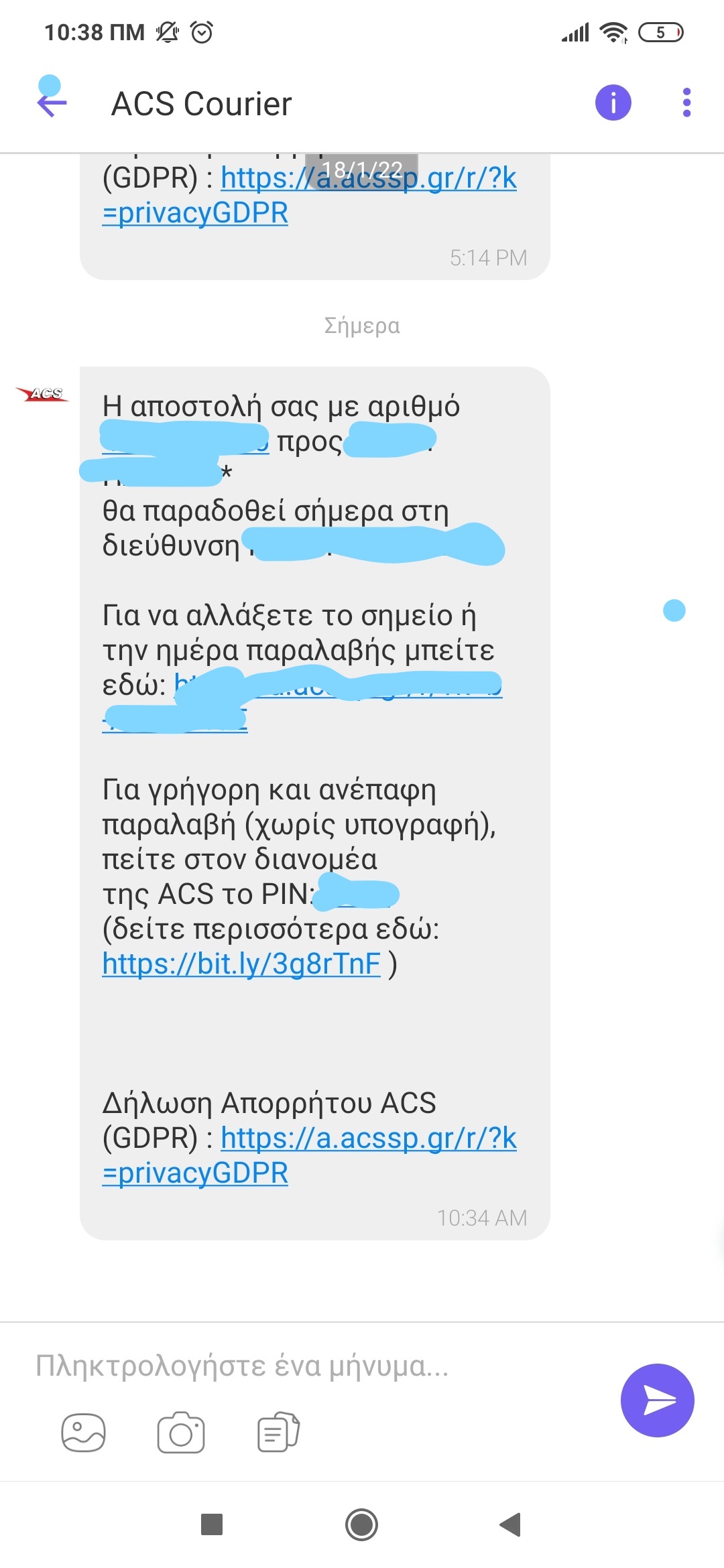Screen dimensions: 724x1568
Task: Tap the system home button
Action: (361, 1525)
